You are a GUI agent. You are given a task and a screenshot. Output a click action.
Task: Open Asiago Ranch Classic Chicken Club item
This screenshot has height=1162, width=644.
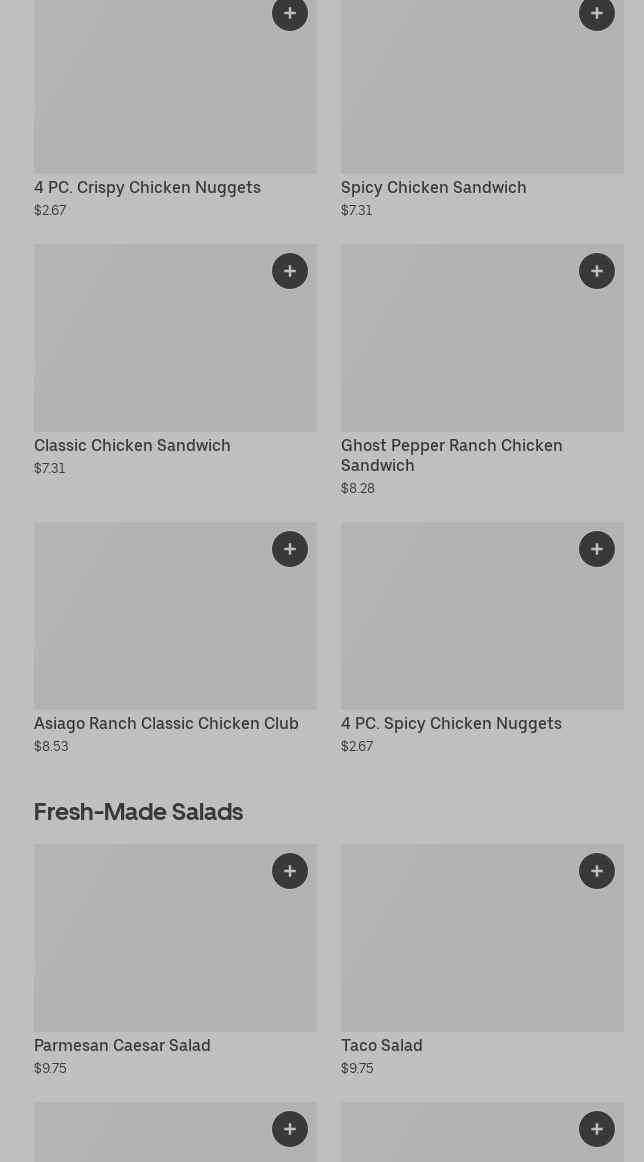tap(166, 724)
